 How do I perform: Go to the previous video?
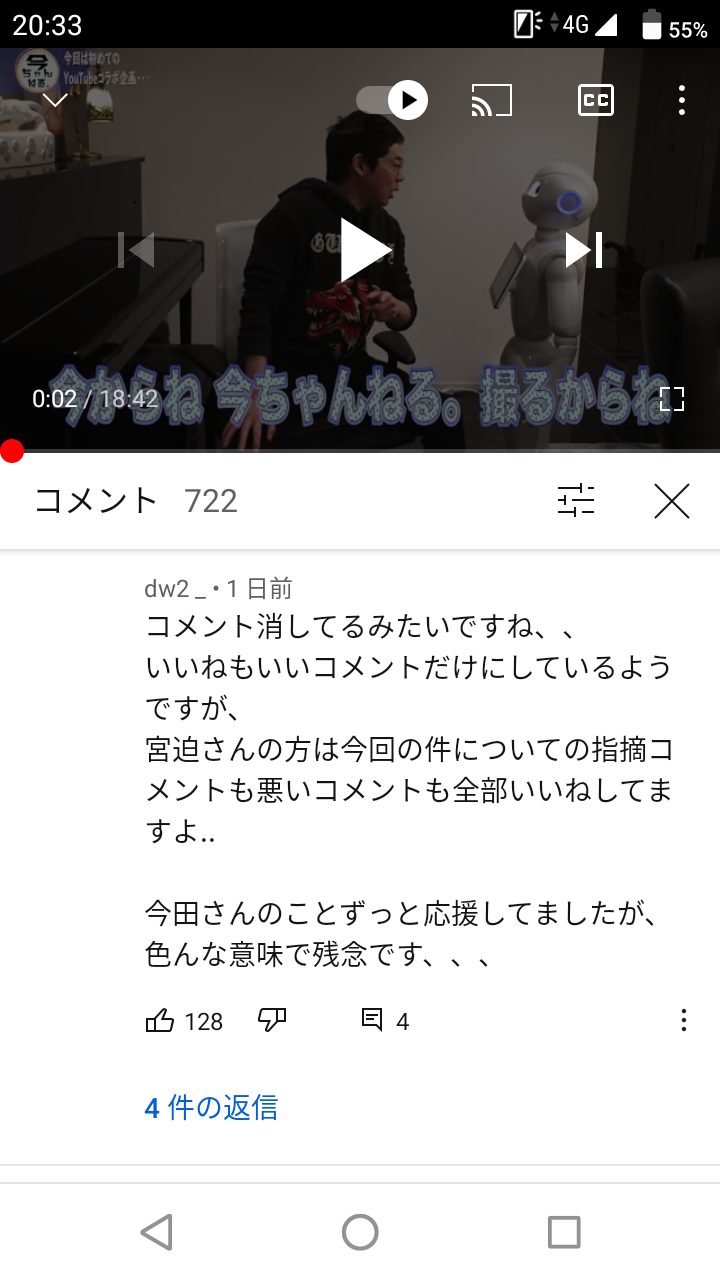coord(136,250)
